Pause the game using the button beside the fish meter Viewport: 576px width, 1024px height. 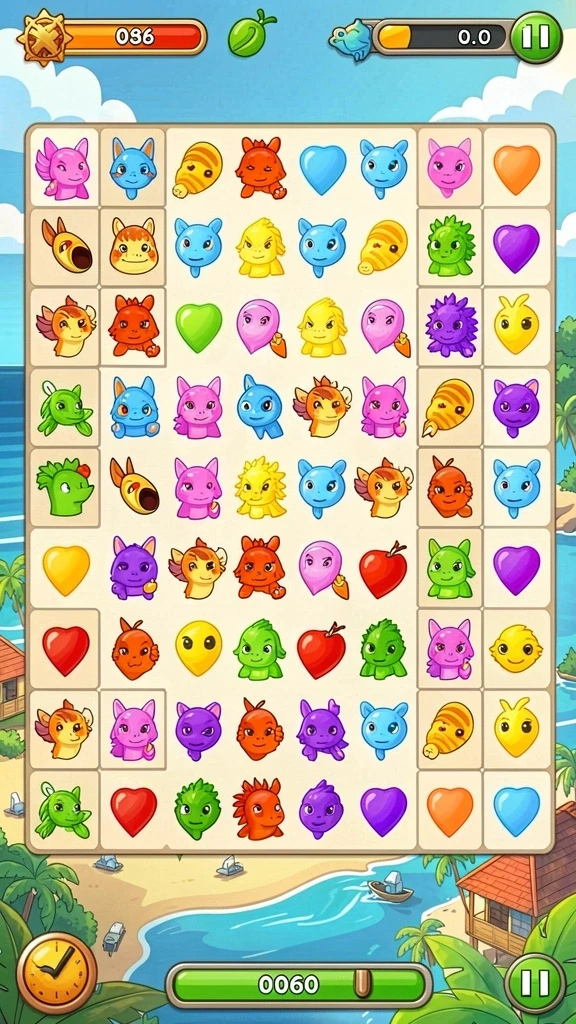point(536,37)
